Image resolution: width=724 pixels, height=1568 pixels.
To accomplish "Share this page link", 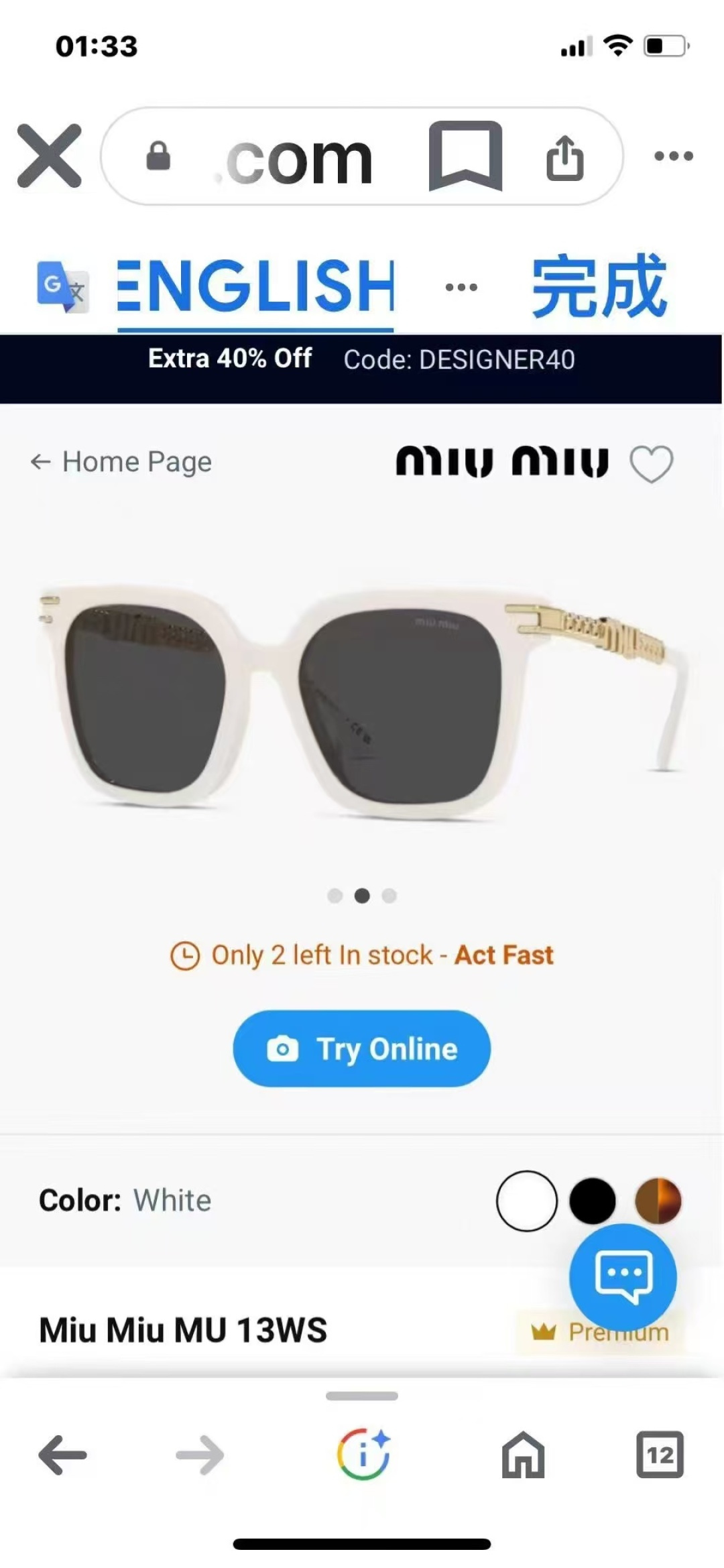I will click(x=564, y=158).
